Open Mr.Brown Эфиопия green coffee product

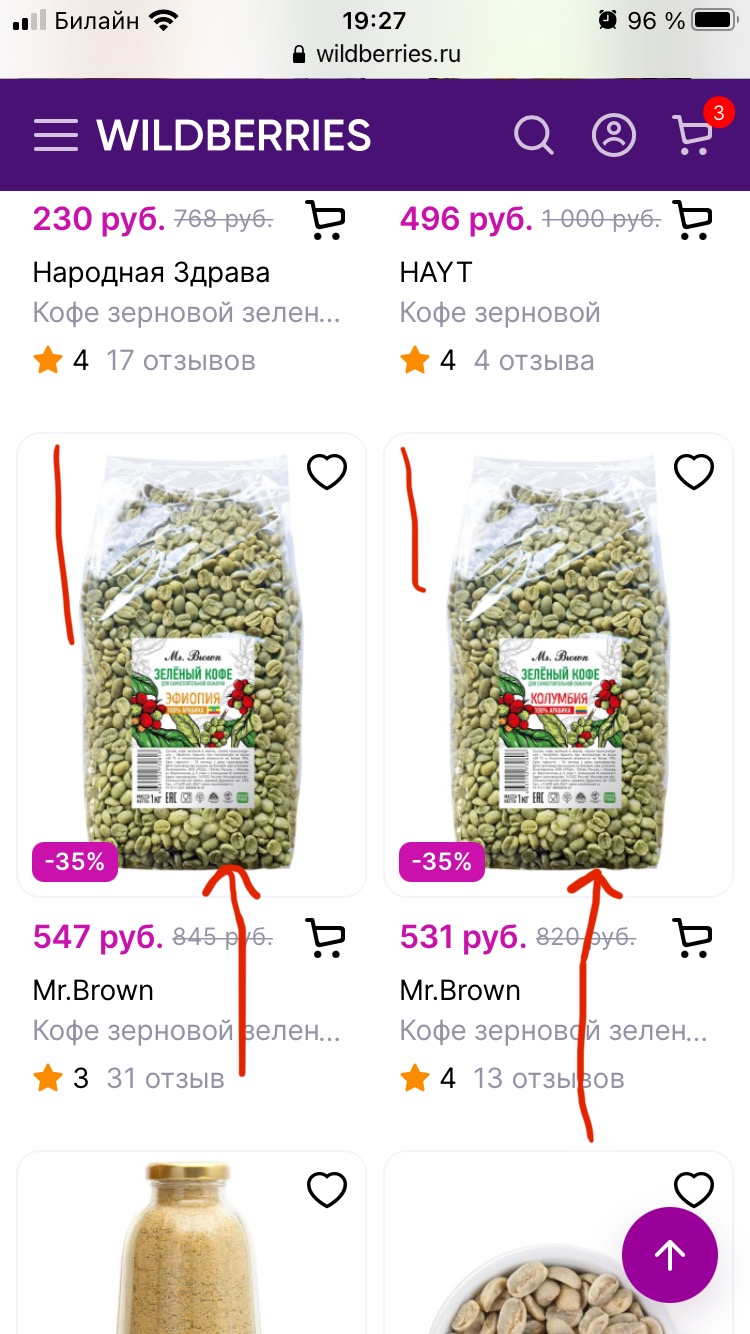pos(191,665)
